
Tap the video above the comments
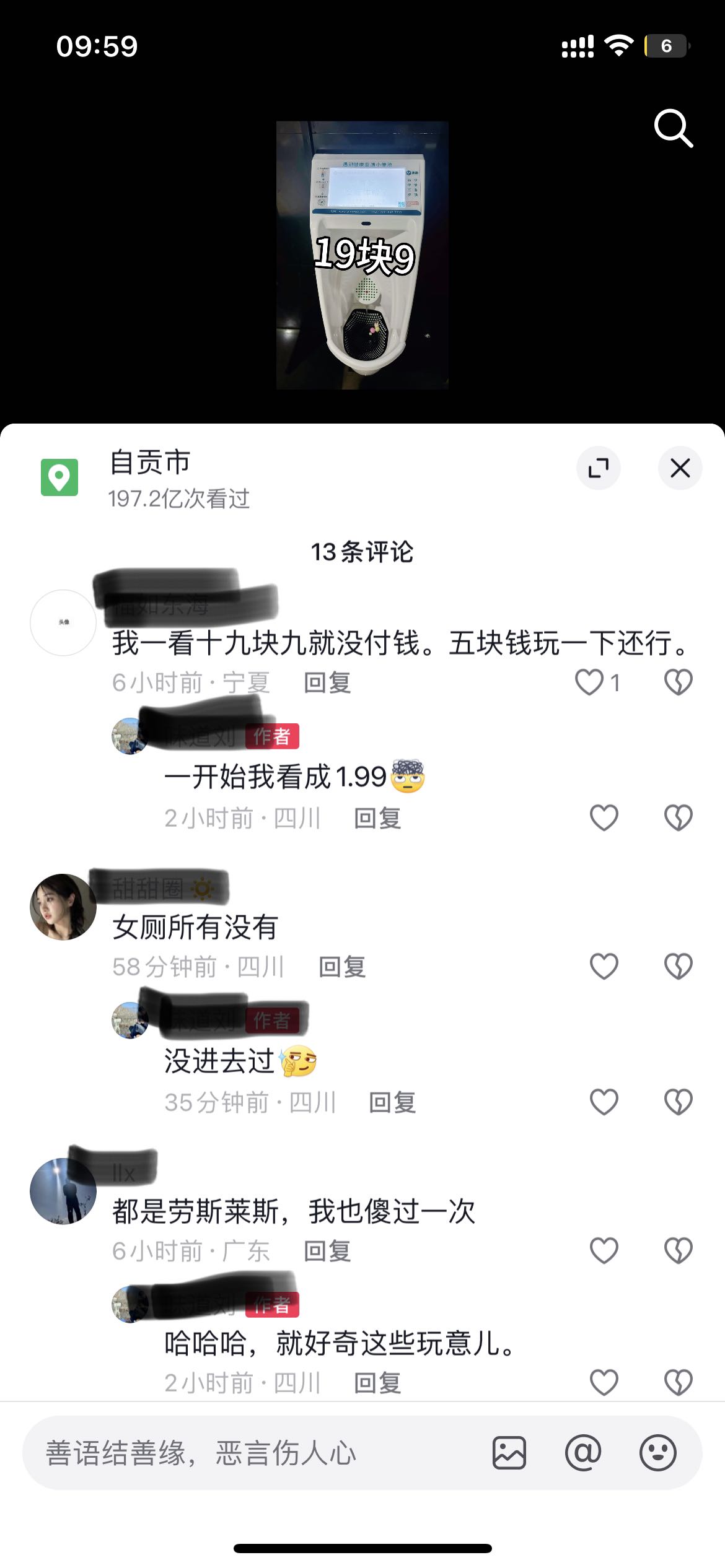click(362, 255)
